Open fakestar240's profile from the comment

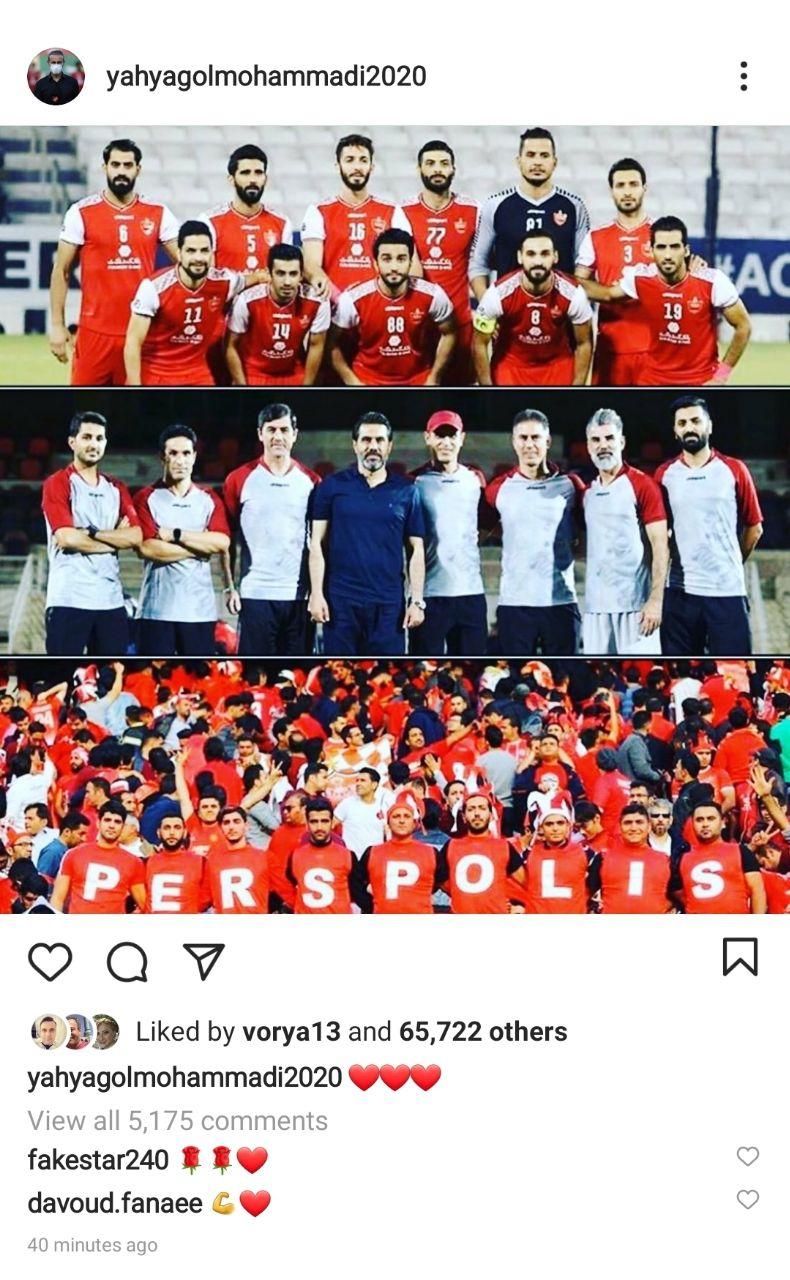(x=97, y=1160)
